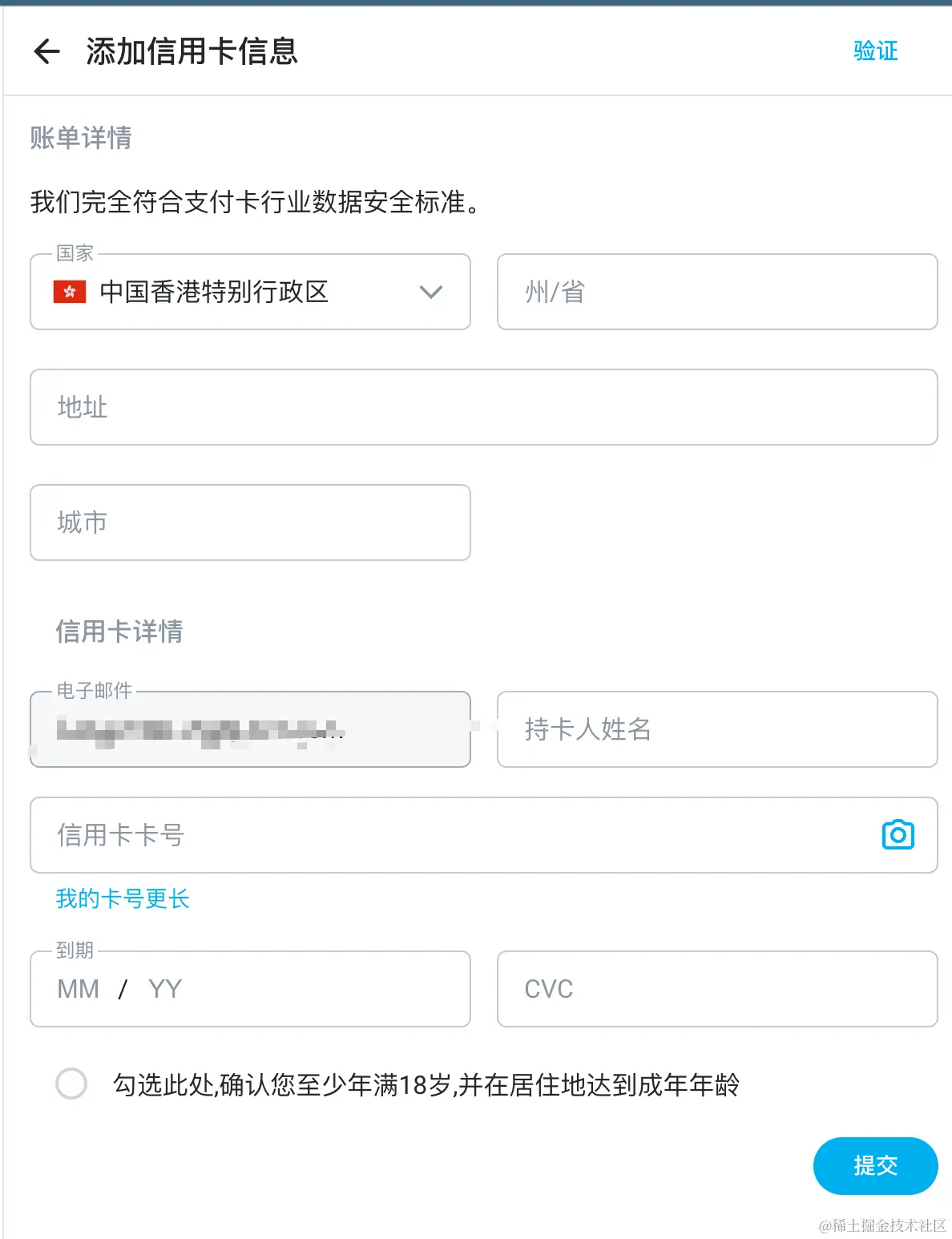Tap the 验证 button at top right
952x1239 pixels.
(875, 51)
